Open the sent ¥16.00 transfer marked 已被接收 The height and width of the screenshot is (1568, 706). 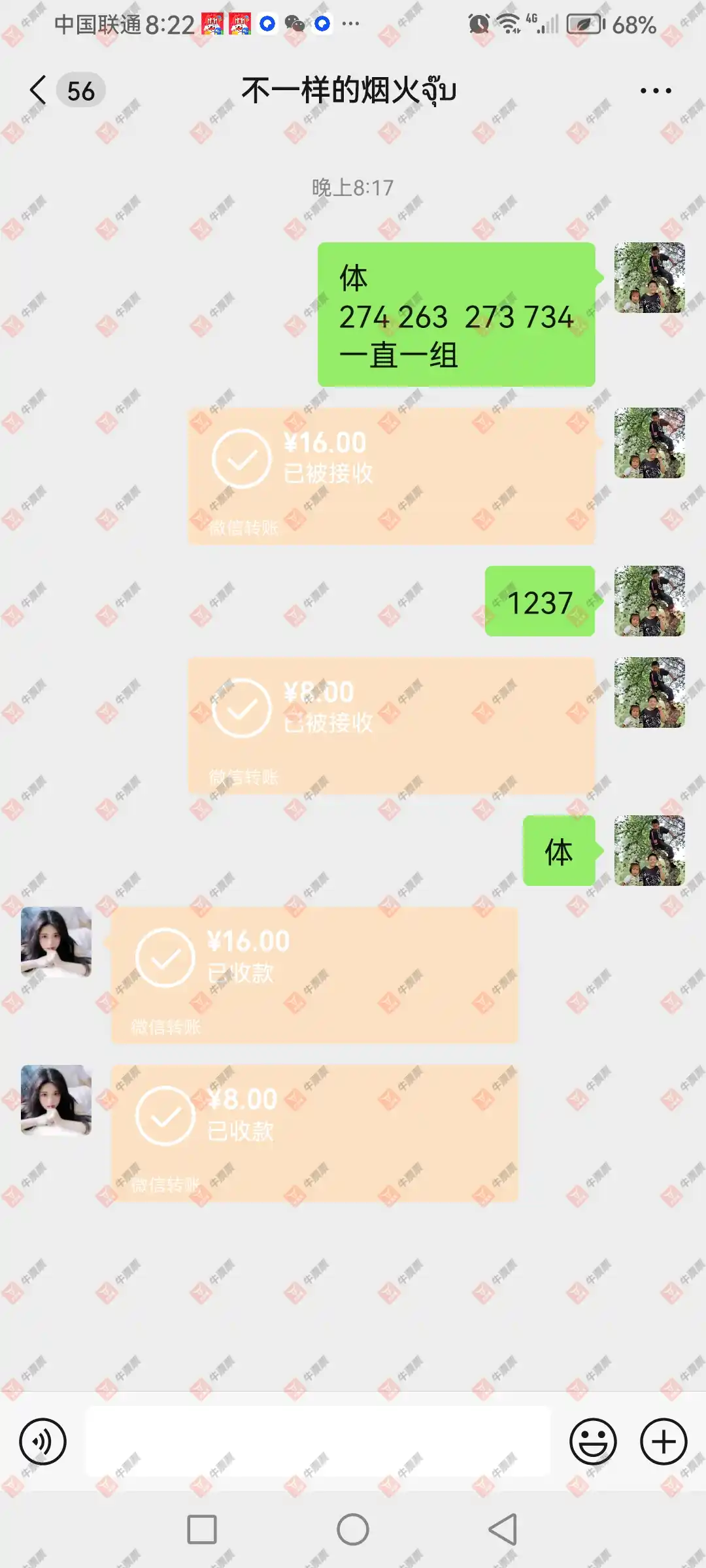(x=391, y=476)
